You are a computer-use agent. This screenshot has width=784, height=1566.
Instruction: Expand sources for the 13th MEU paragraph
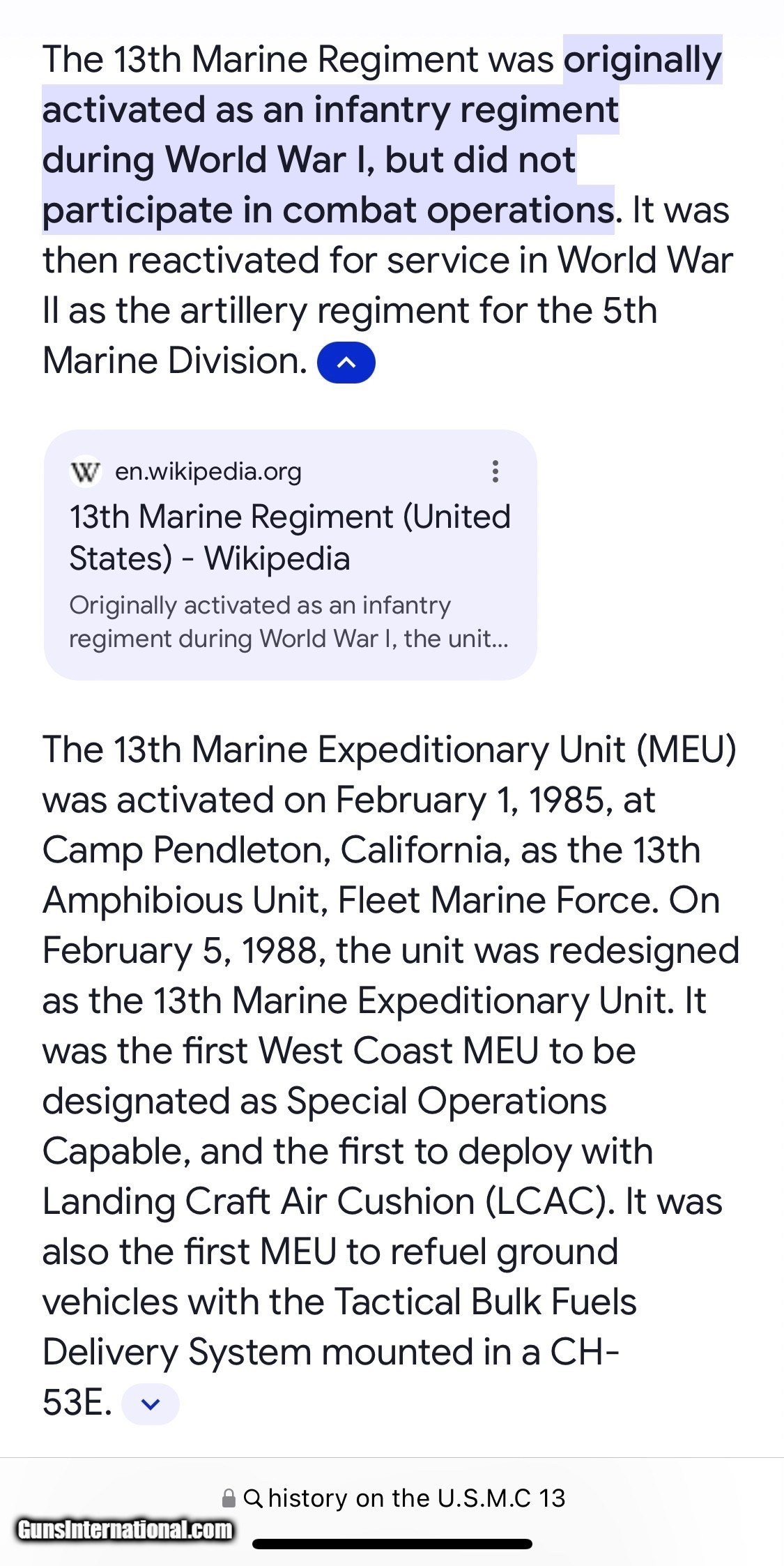pos(151,1404)
